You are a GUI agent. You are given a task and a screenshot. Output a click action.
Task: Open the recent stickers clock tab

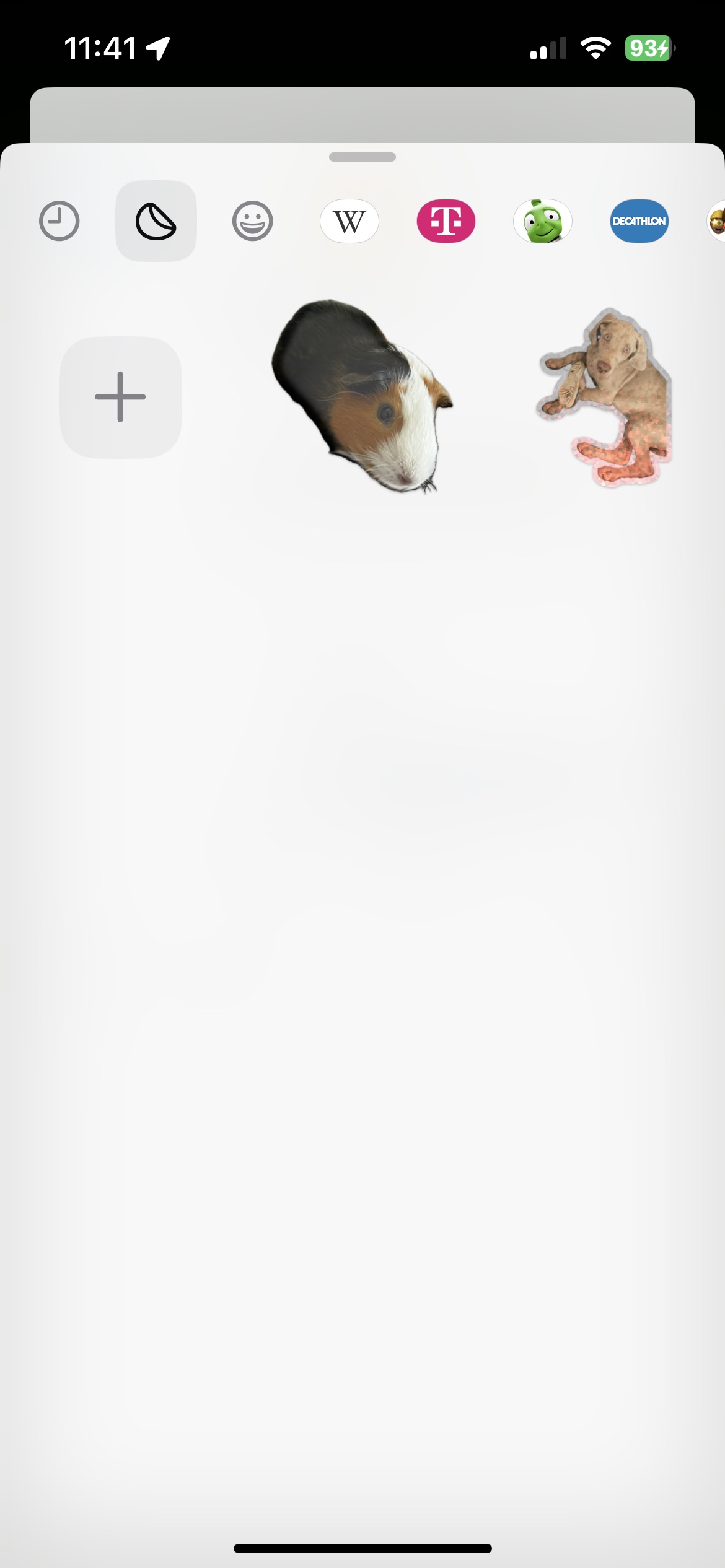(x=59, y=221)
